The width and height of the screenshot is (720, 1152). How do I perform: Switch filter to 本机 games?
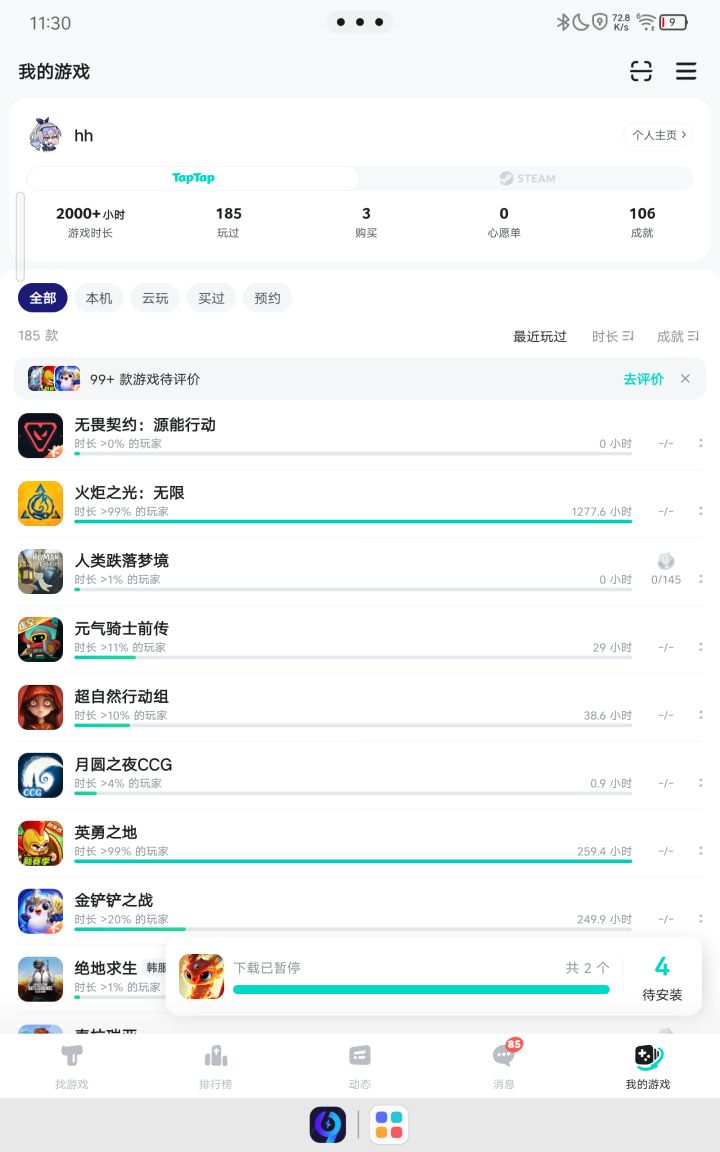(98, 297)
